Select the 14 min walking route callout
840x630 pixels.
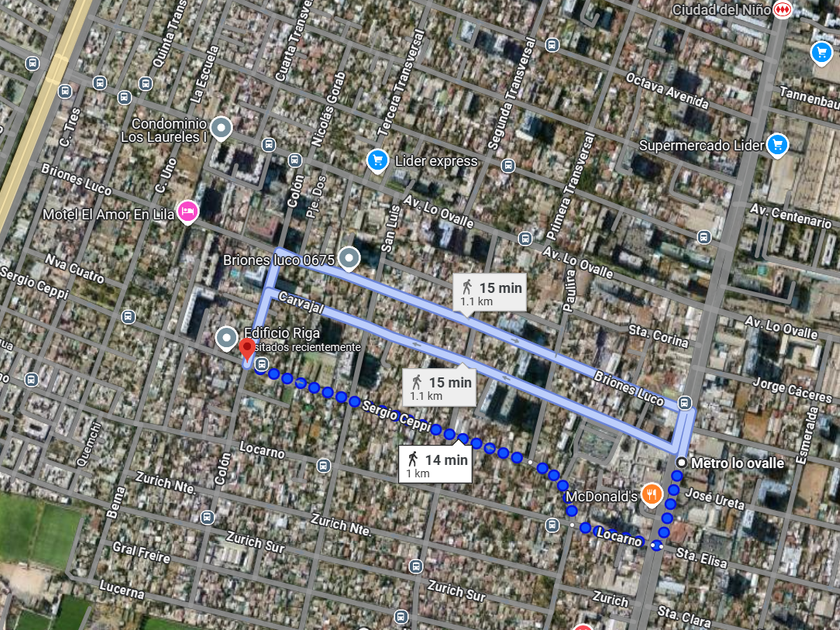click(437, 465)
